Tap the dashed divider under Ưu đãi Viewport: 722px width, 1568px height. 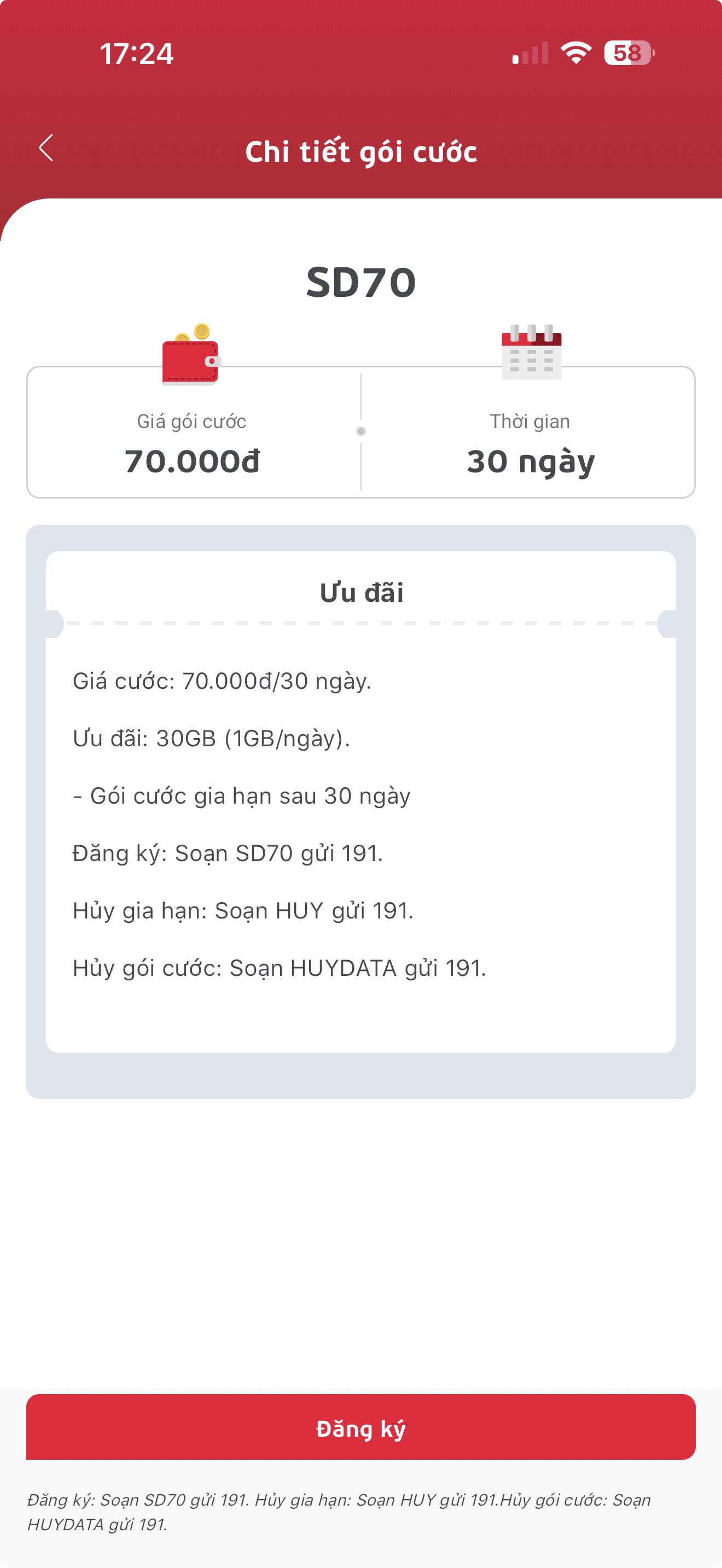tap(361, 622)
